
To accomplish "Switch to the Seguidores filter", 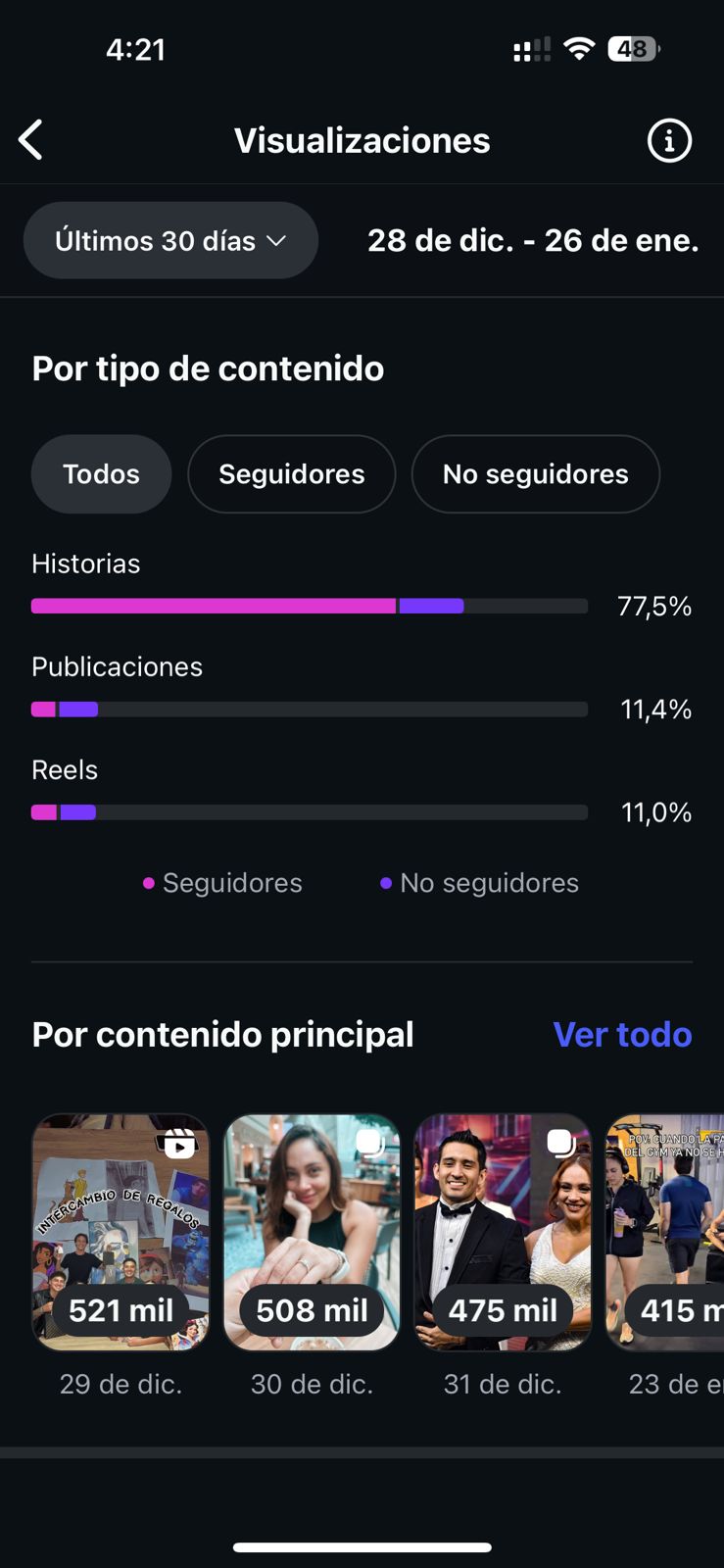I will pos(291,474).
